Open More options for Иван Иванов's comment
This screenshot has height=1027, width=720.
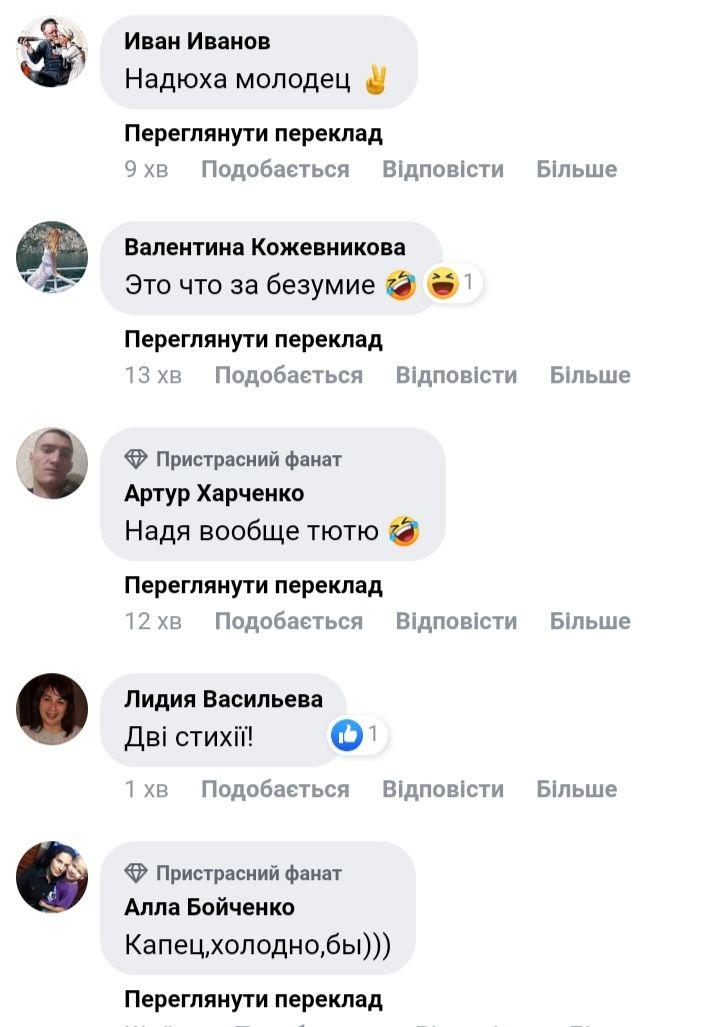(576, 169)
